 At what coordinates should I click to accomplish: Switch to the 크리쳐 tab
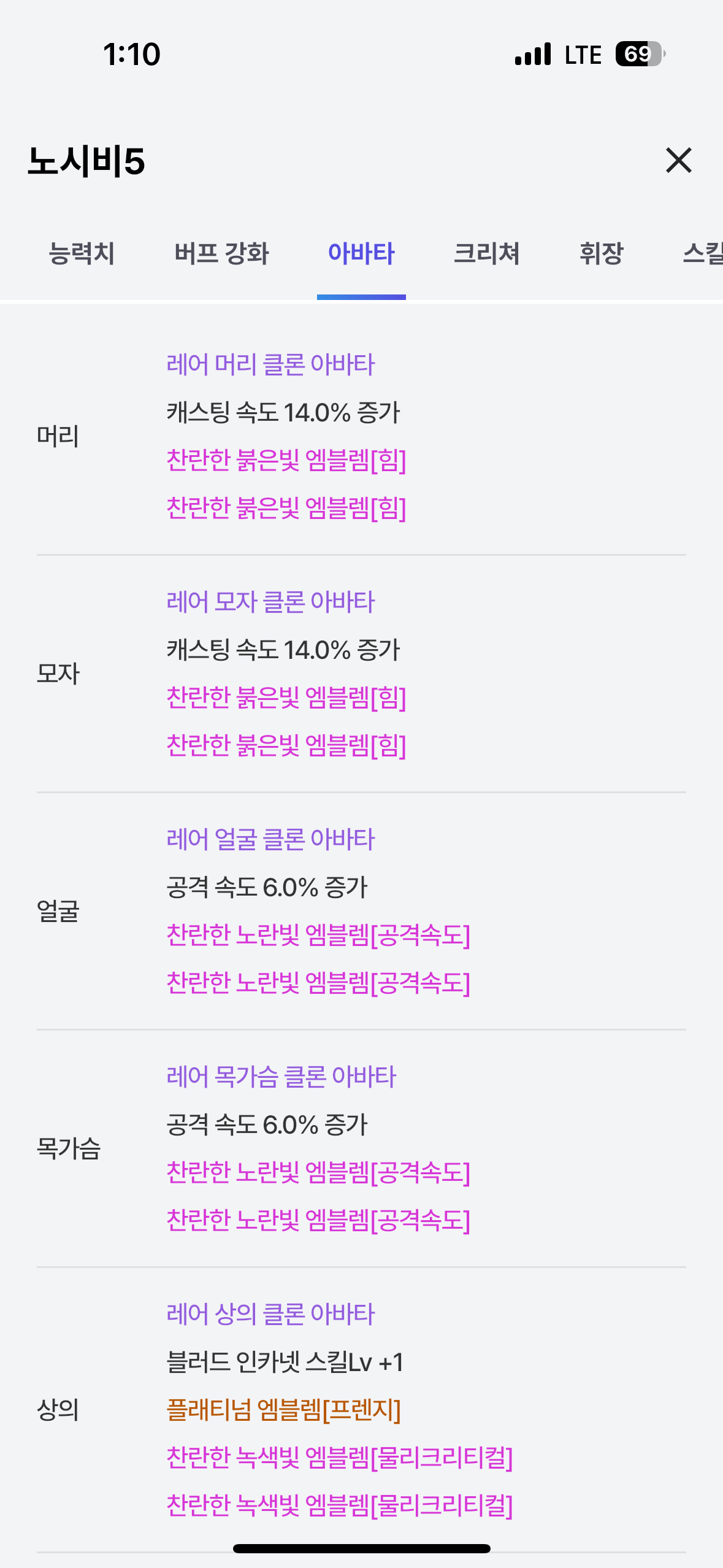point(486,253)
